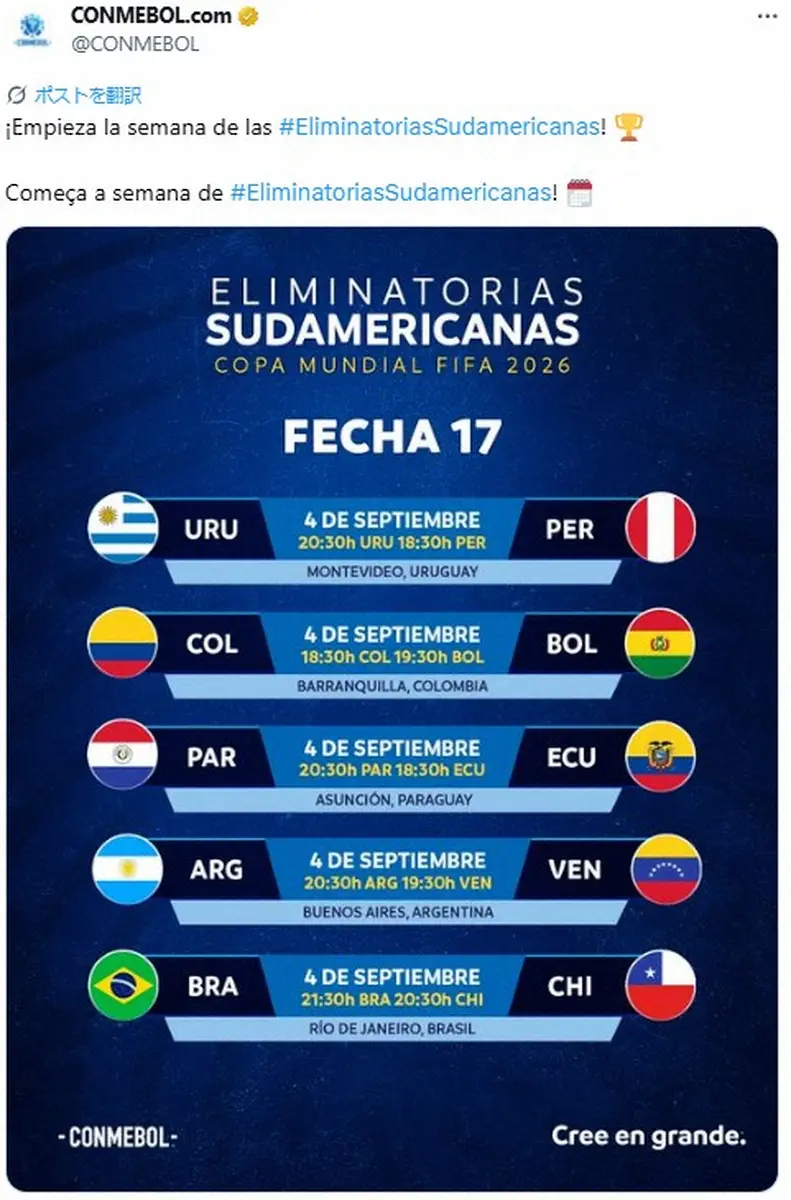
Task: Open the first #EliminatoriasSudamericanas hashtag
Action: click(440, 127)
